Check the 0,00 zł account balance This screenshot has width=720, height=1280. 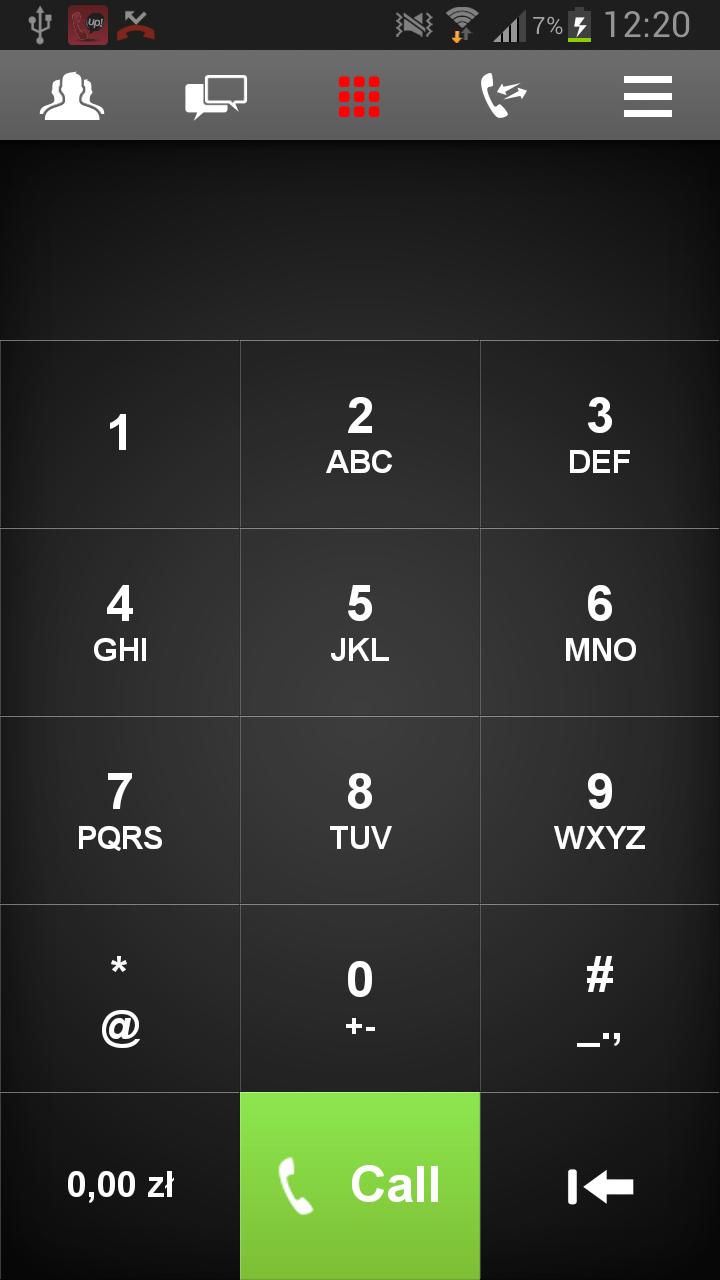pyautogui.click(x=120, y=1186)
